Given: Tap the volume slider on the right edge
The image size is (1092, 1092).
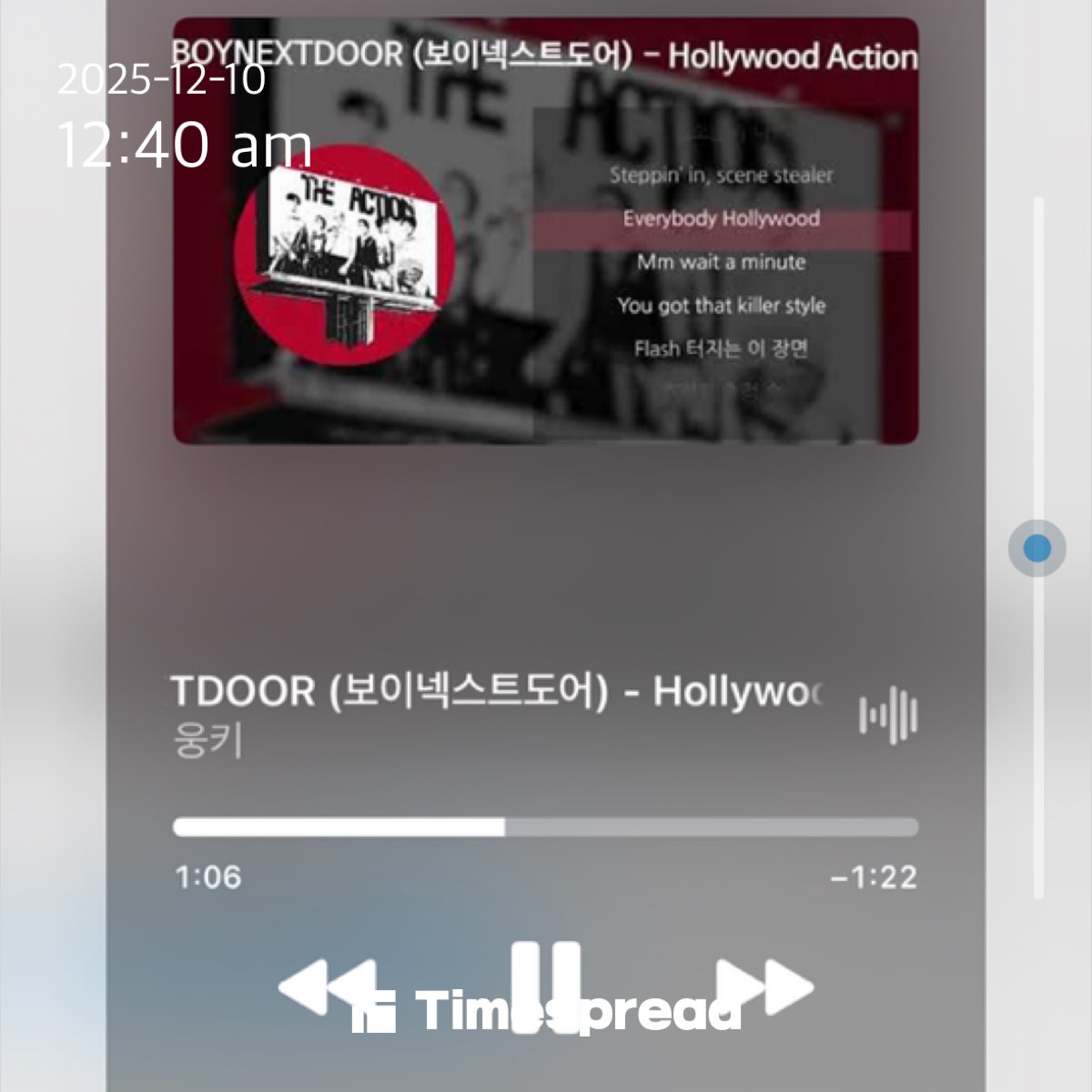Looking at the screenshot, I should point(1037,549).
